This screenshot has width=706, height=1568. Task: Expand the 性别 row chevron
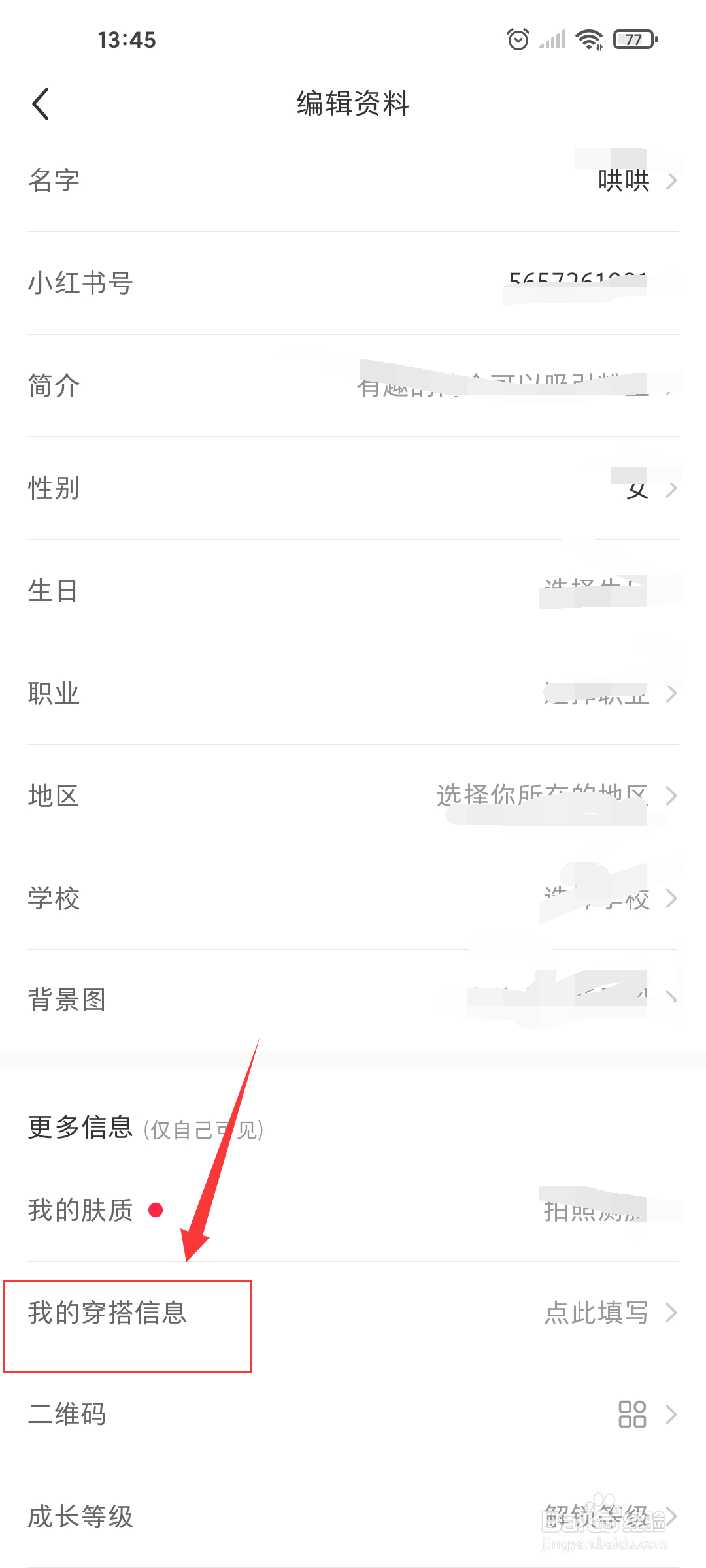click(x=672, y=489)
